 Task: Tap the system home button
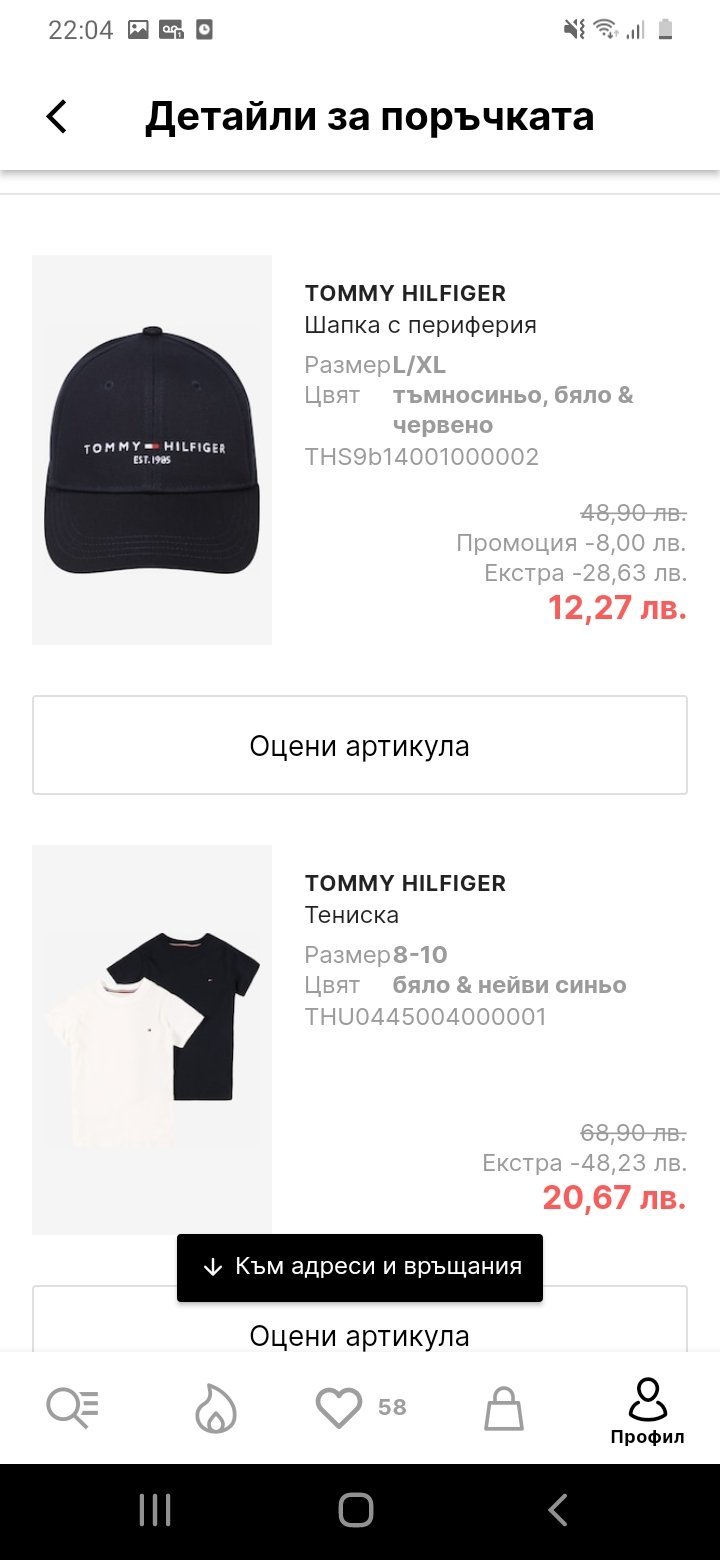pos(356,1510)
